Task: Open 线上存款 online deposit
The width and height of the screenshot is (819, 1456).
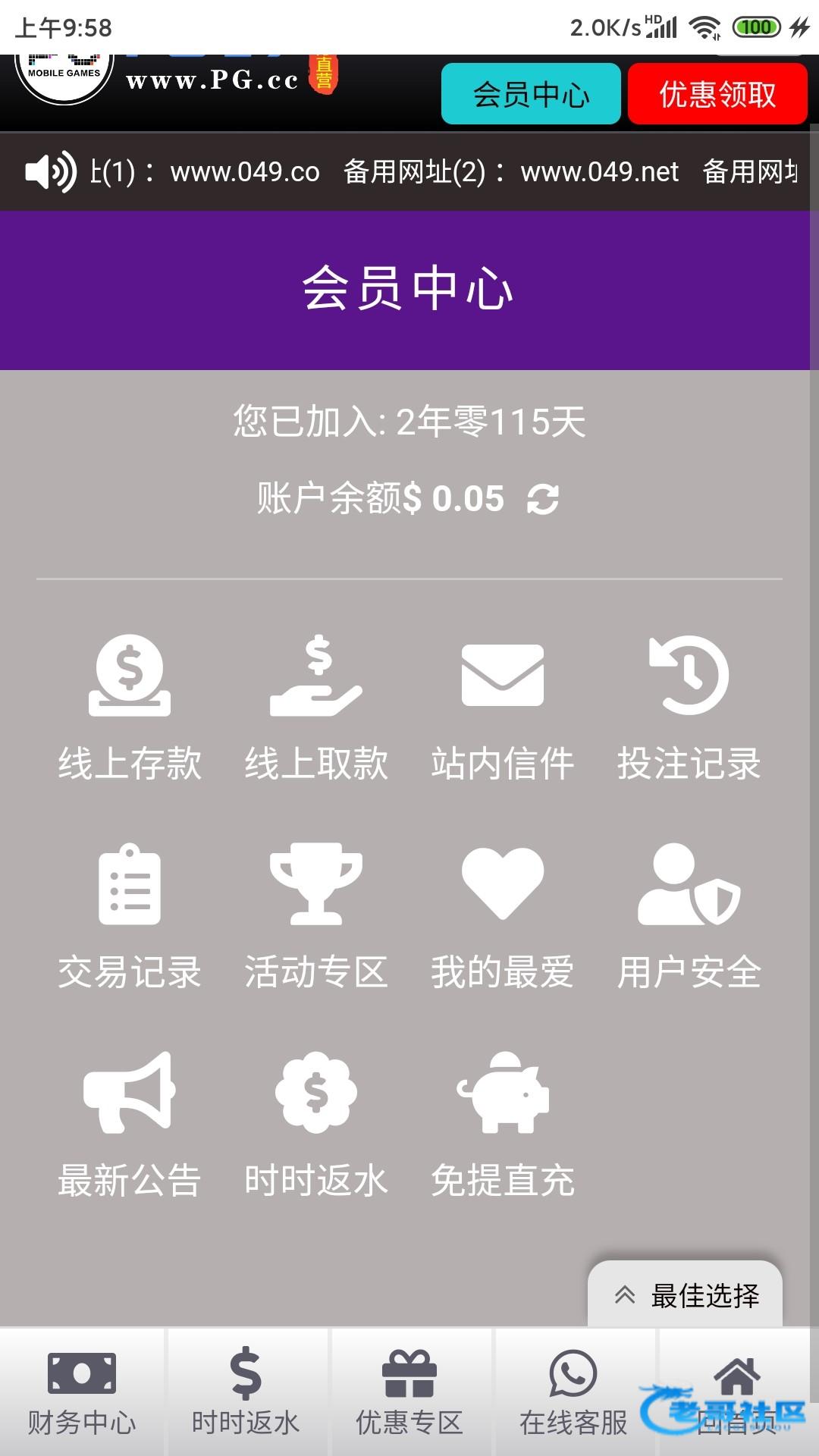Action: point(130,707)
